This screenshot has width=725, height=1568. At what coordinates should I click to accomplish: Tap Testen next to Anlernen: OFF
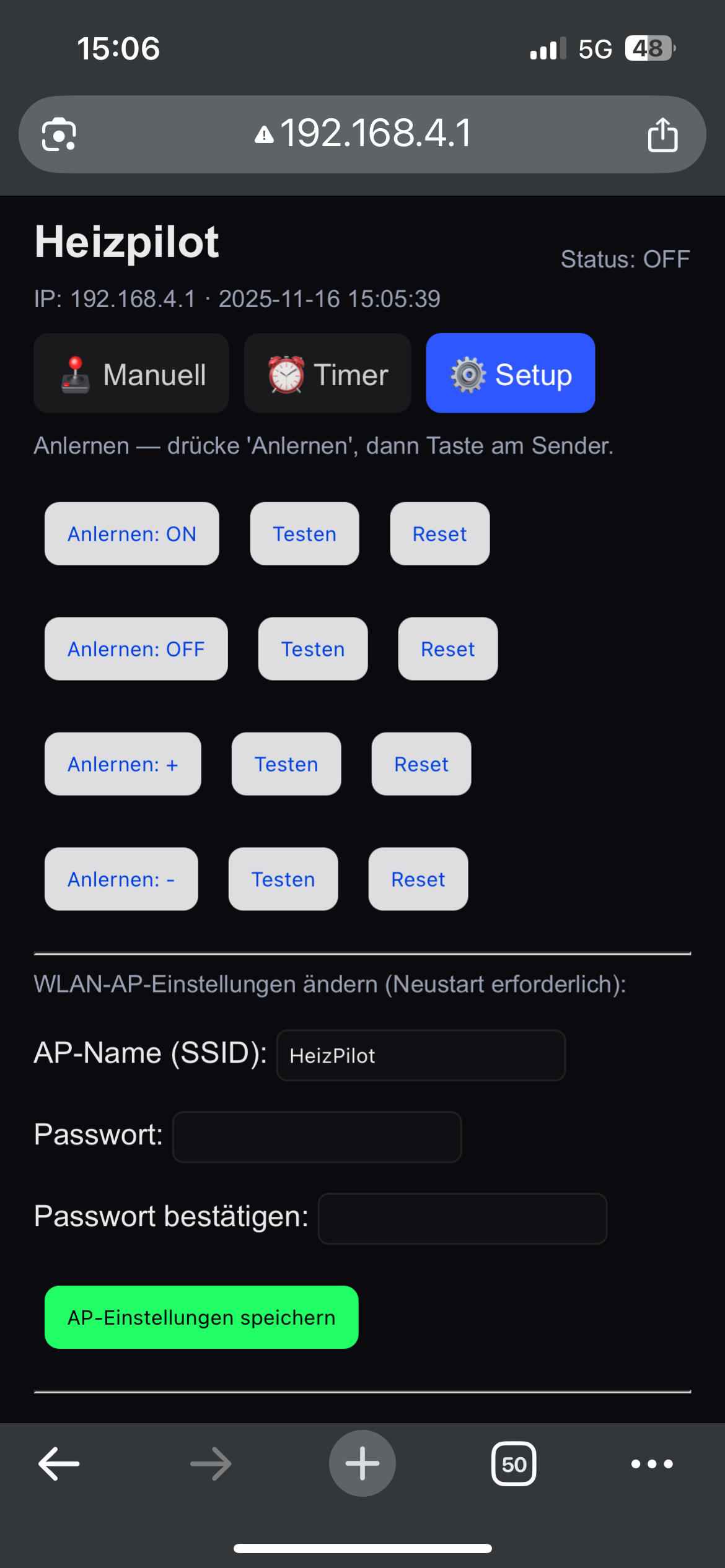coord(312,649)
